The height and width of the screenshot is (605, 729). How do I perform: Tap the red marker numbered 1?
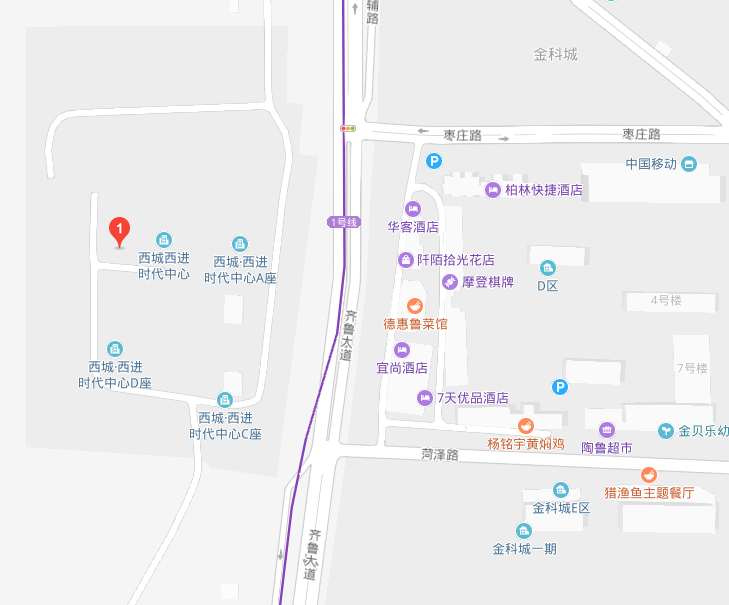coord(119,231)
